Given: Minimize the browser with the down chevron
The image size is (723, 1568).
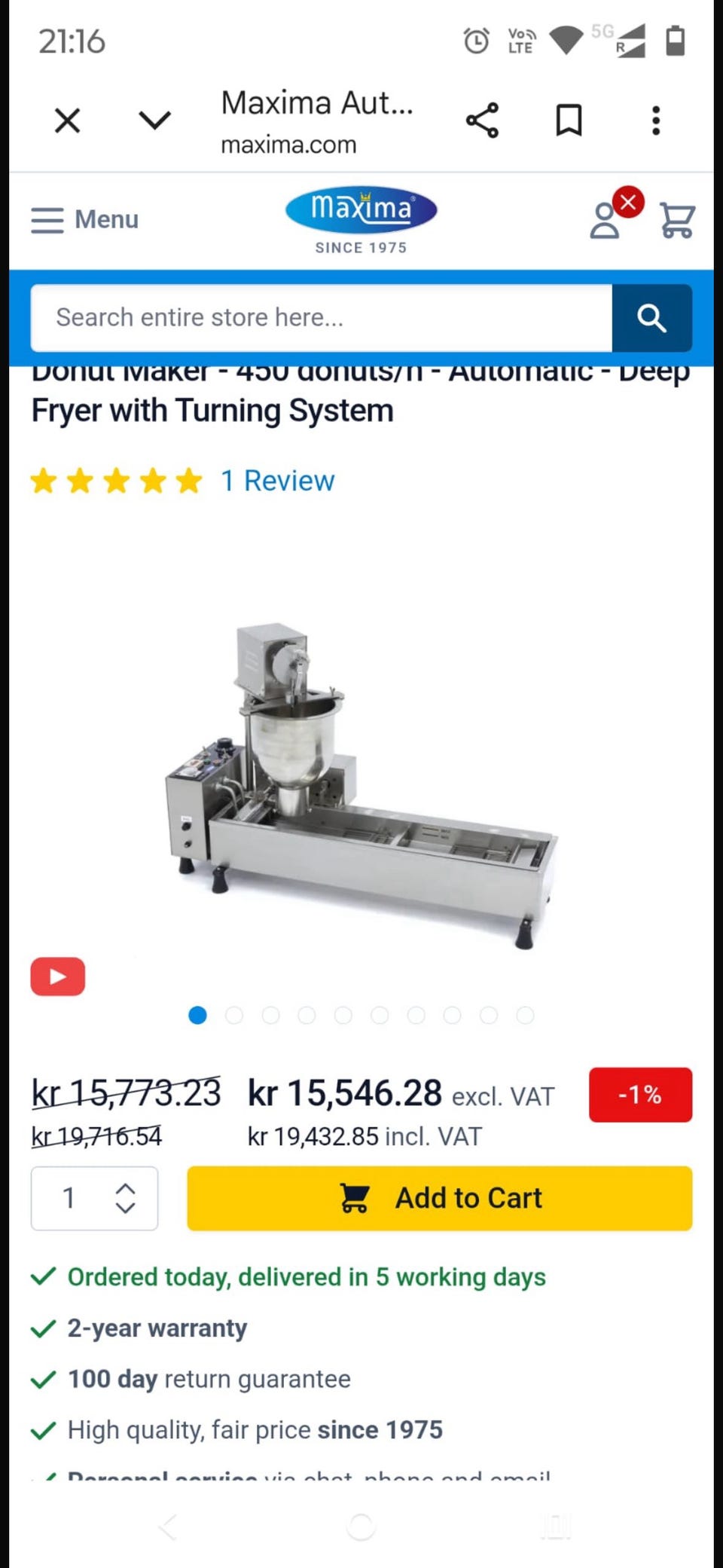Looking at the screenshot, I should (154, 120).
